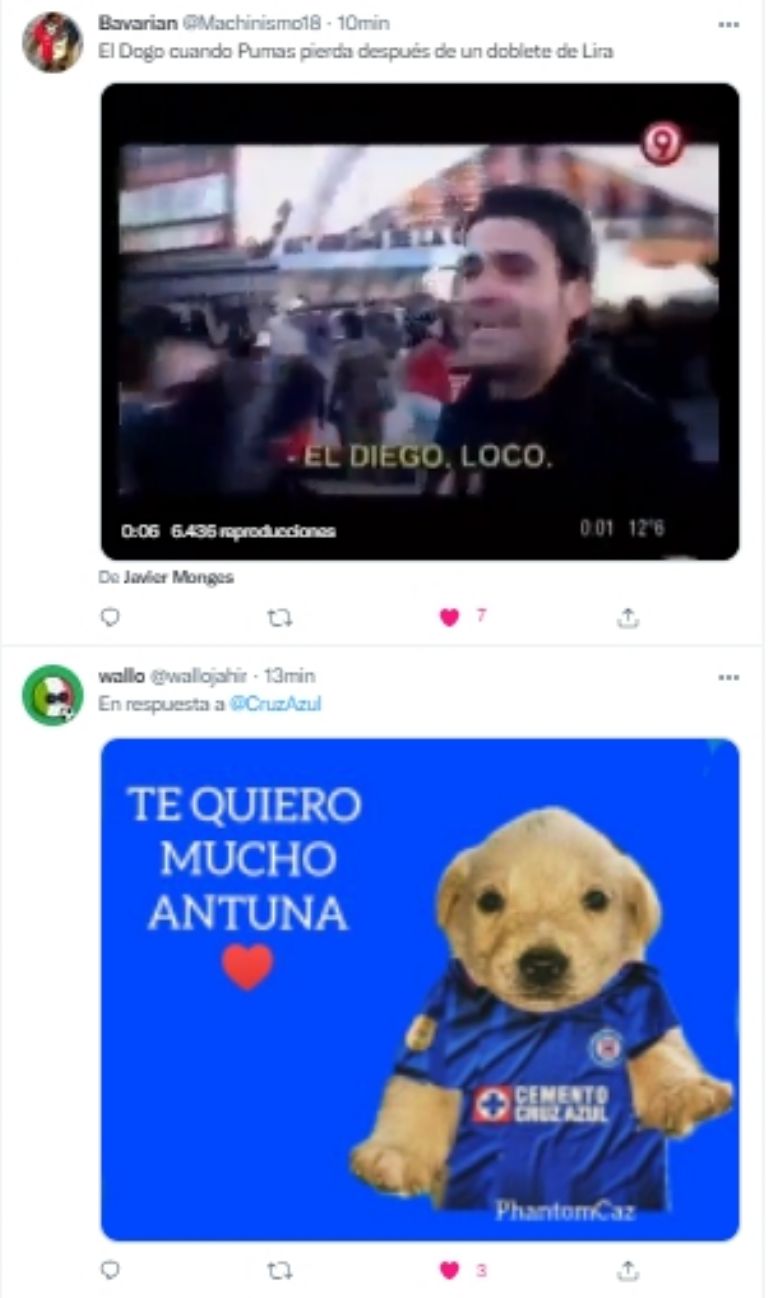Retweet Bavarian's tweet
768x1298 pixels.
tap(280, 618)
